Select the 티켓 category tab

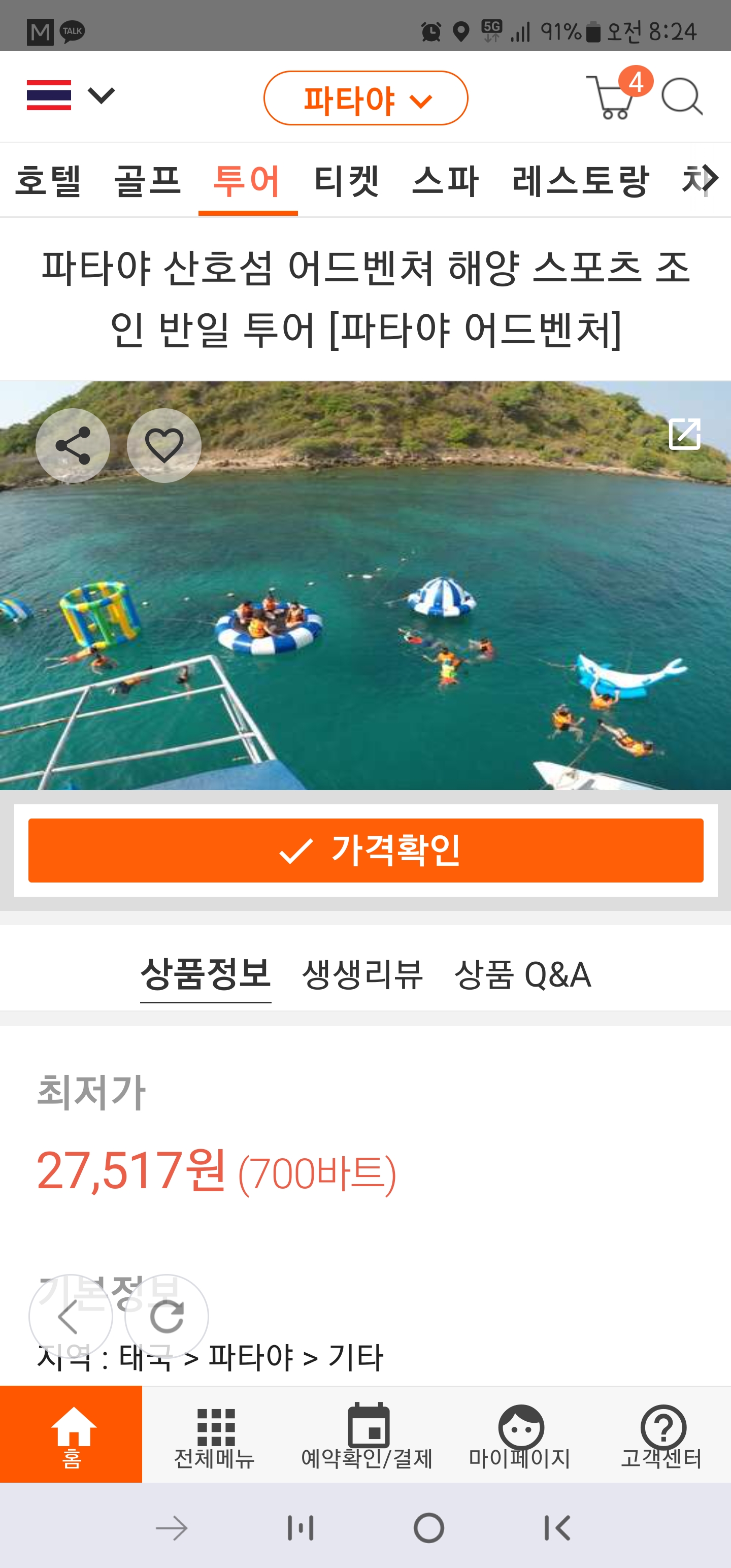point(347,181)
